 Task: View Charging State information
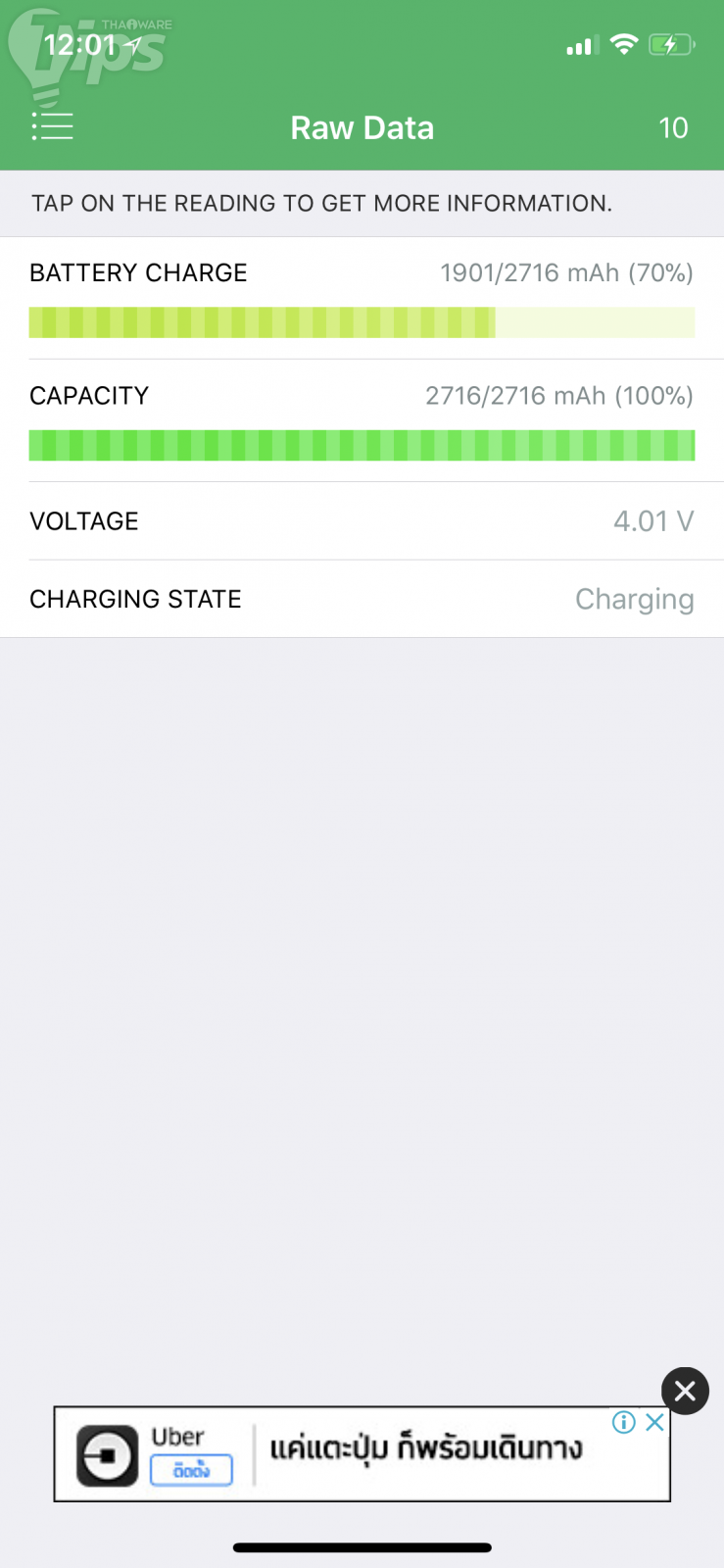click(x=362, y=599)
